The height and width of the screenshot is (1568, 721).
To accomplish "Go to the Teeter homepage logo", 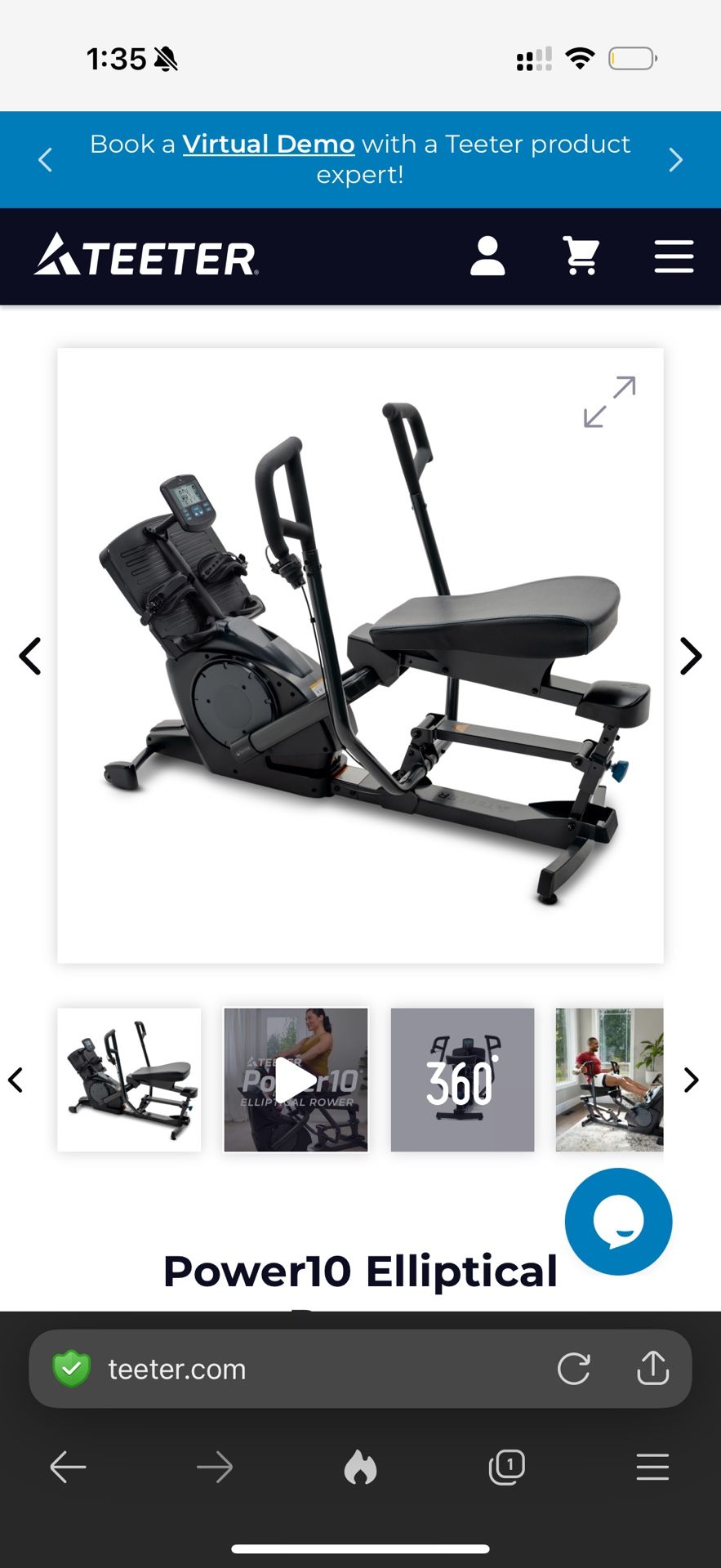I will (147, 256).
